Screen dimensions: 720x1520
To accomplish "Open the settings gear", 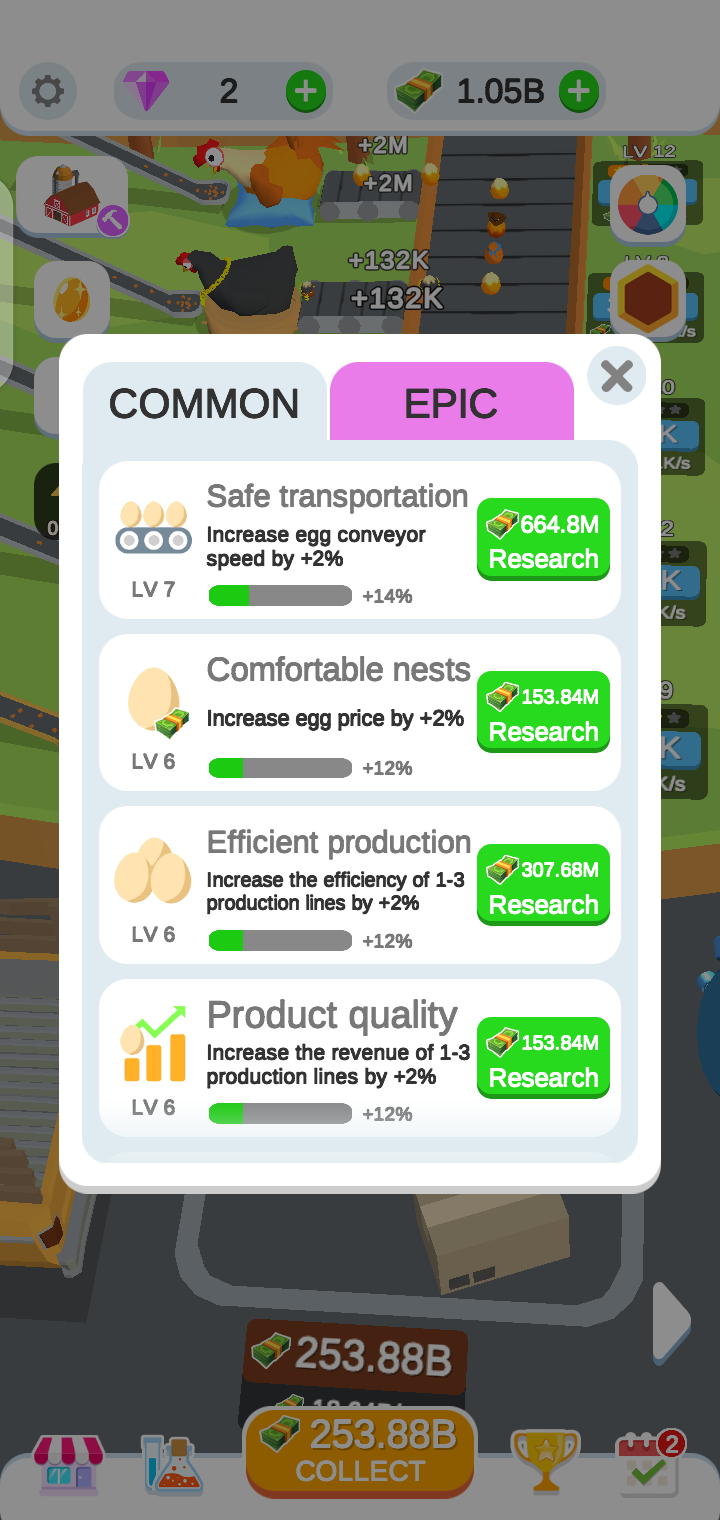I will (x=47, y=92).
